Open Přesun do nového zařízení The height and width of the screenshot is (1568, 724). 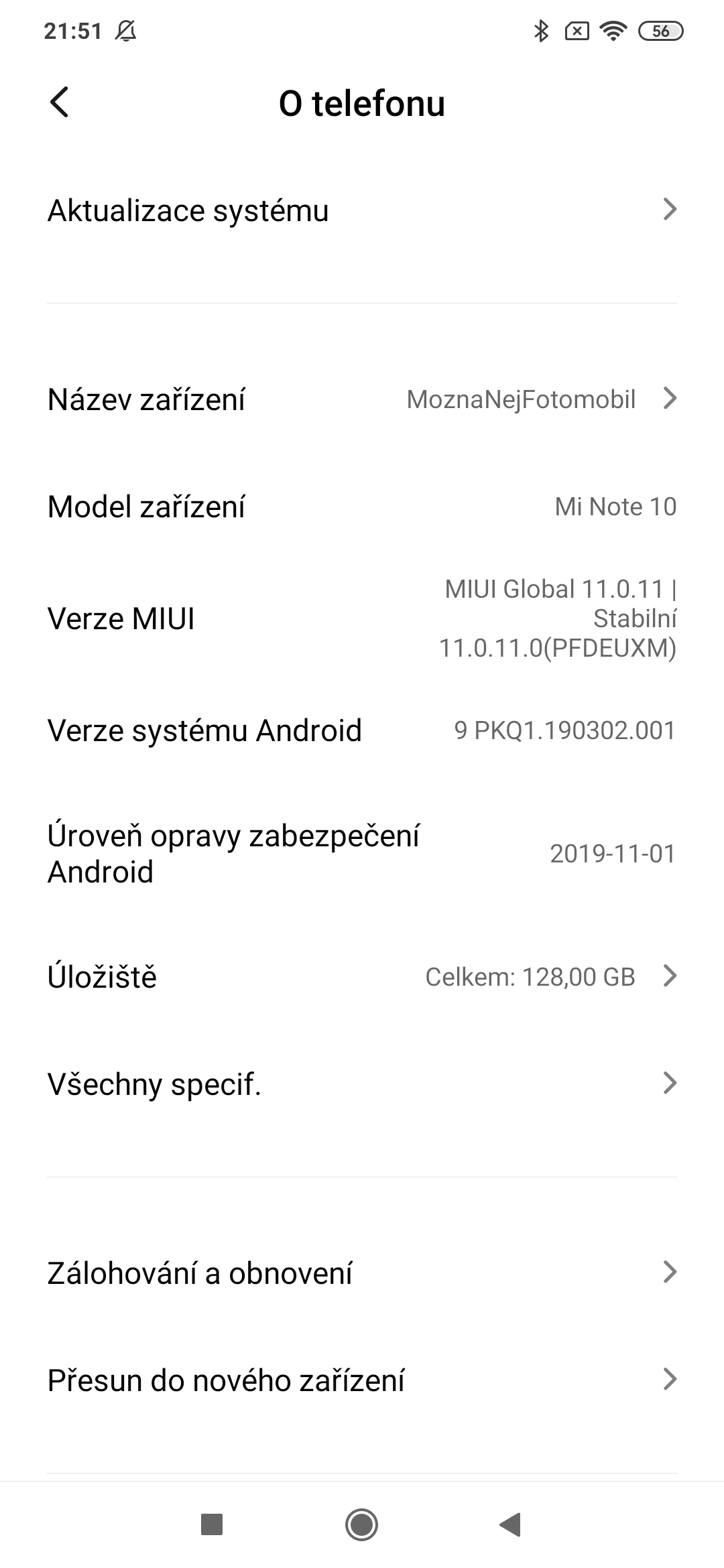(362, 1380)
